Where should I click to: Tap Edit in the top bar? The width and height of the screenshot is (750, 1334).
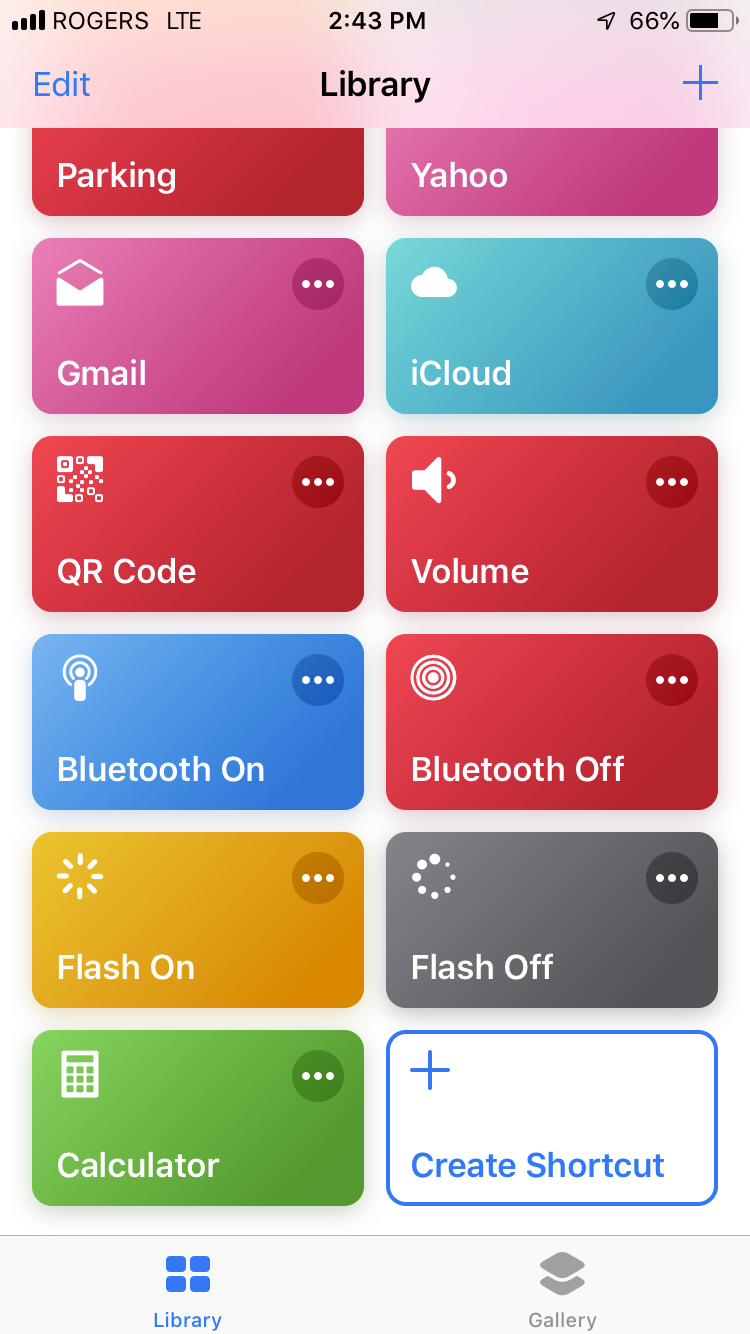62,84
